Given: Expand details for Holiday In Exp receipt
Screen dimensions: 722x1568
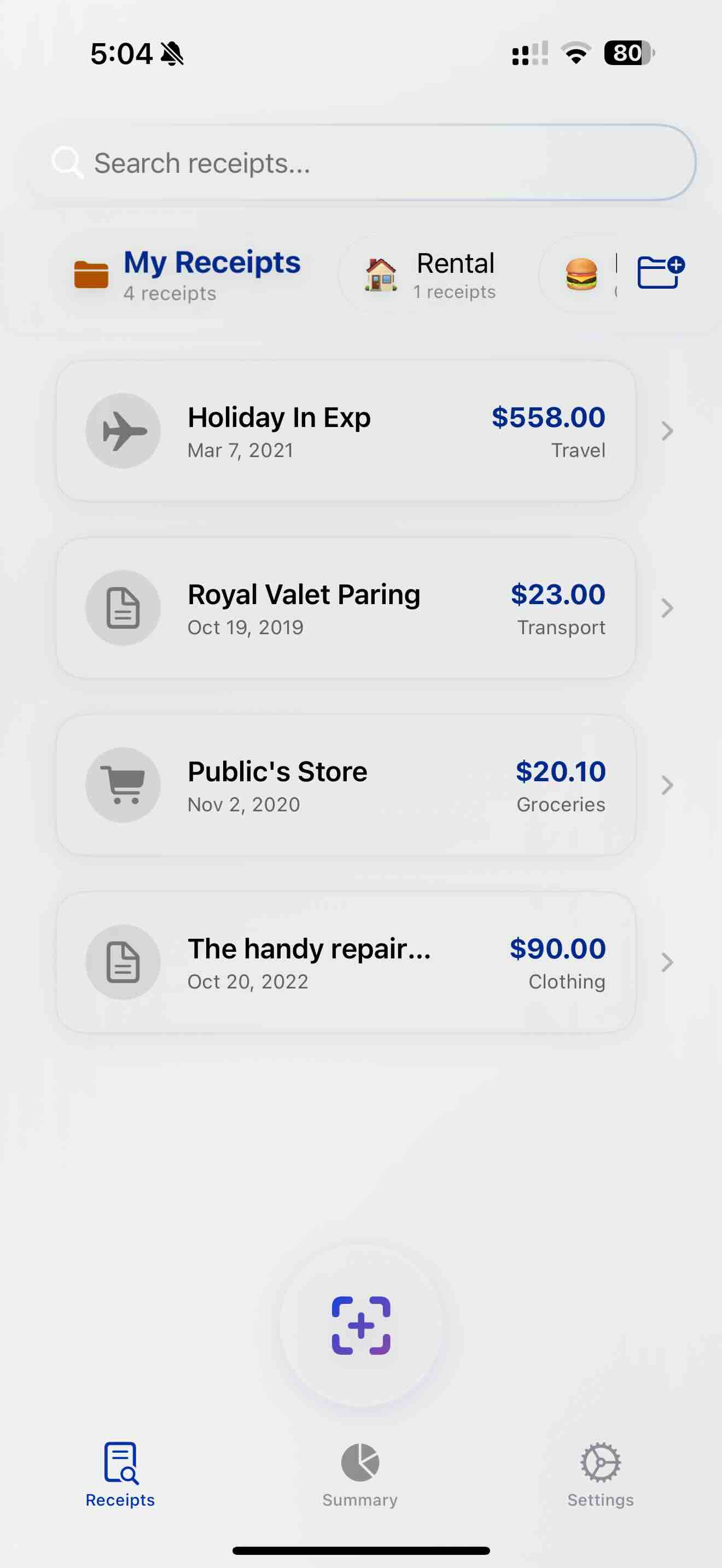Looking at the screenshot, I should click(667, 430).
